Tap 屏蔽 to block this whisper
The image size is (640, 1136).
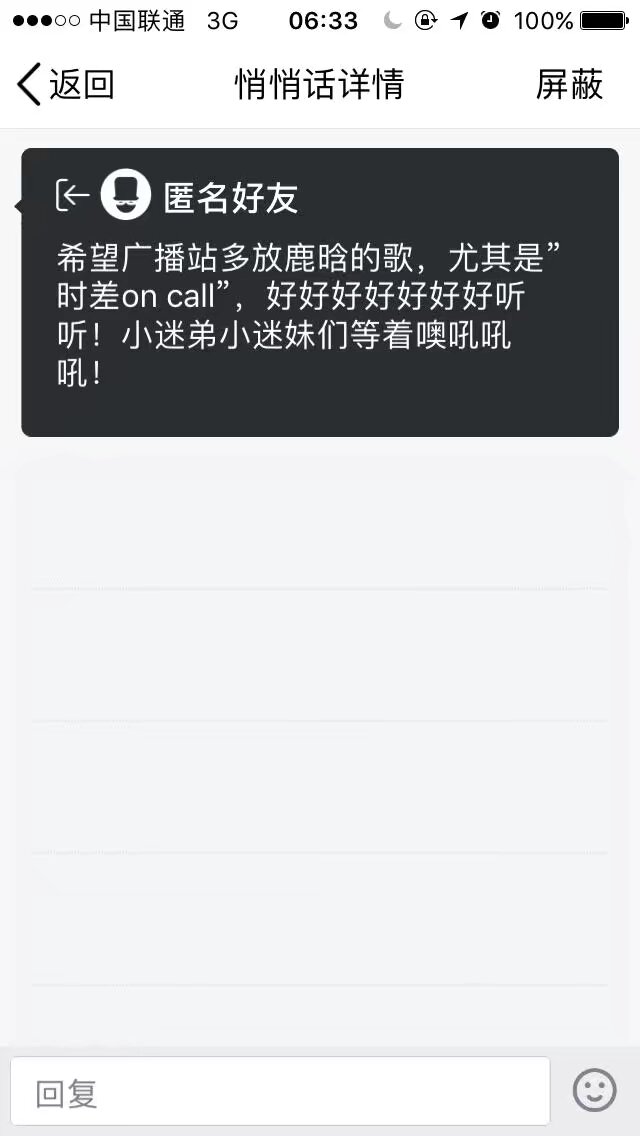tap(569, 85)
